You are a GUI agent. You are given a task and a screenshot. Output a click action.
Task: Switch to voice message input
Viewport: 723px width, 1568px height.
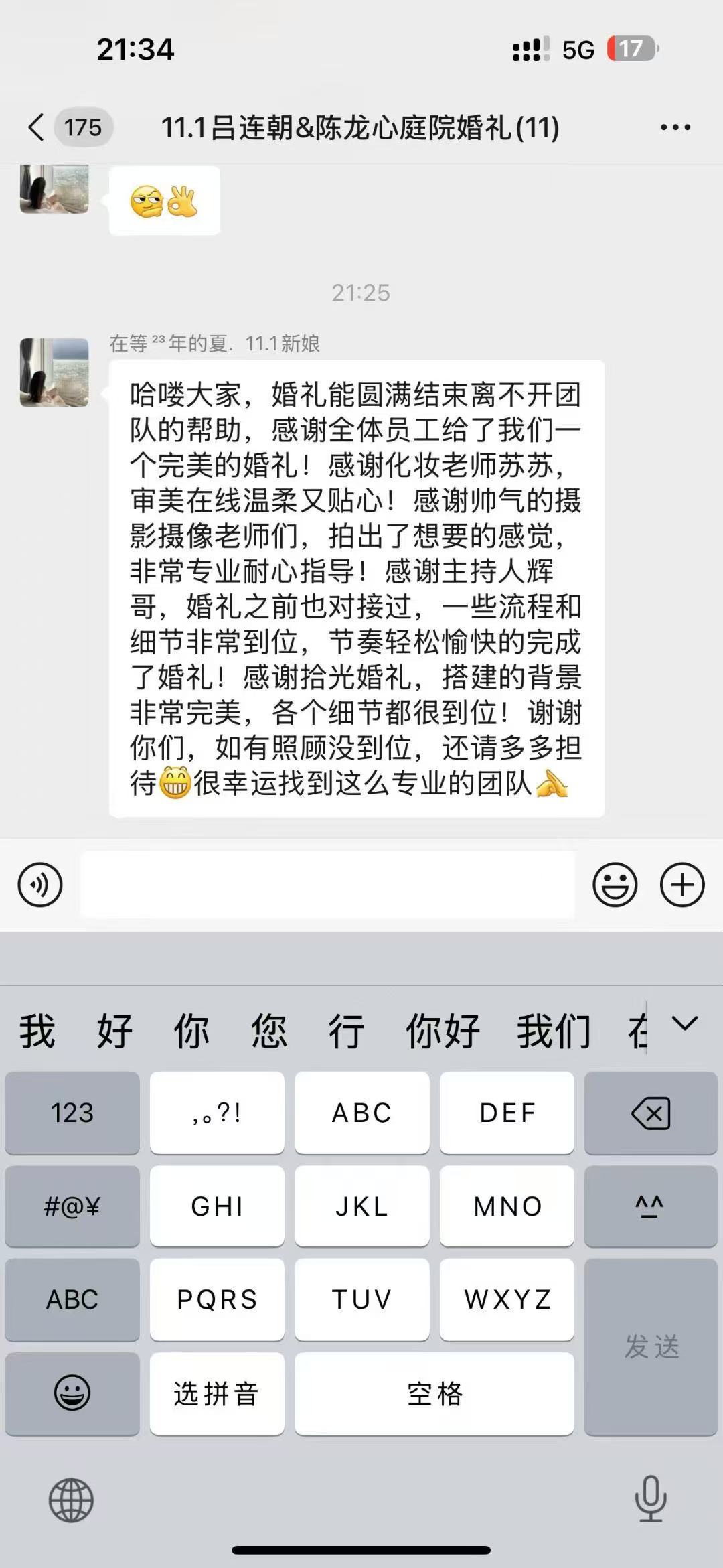[x=40, y=885]
